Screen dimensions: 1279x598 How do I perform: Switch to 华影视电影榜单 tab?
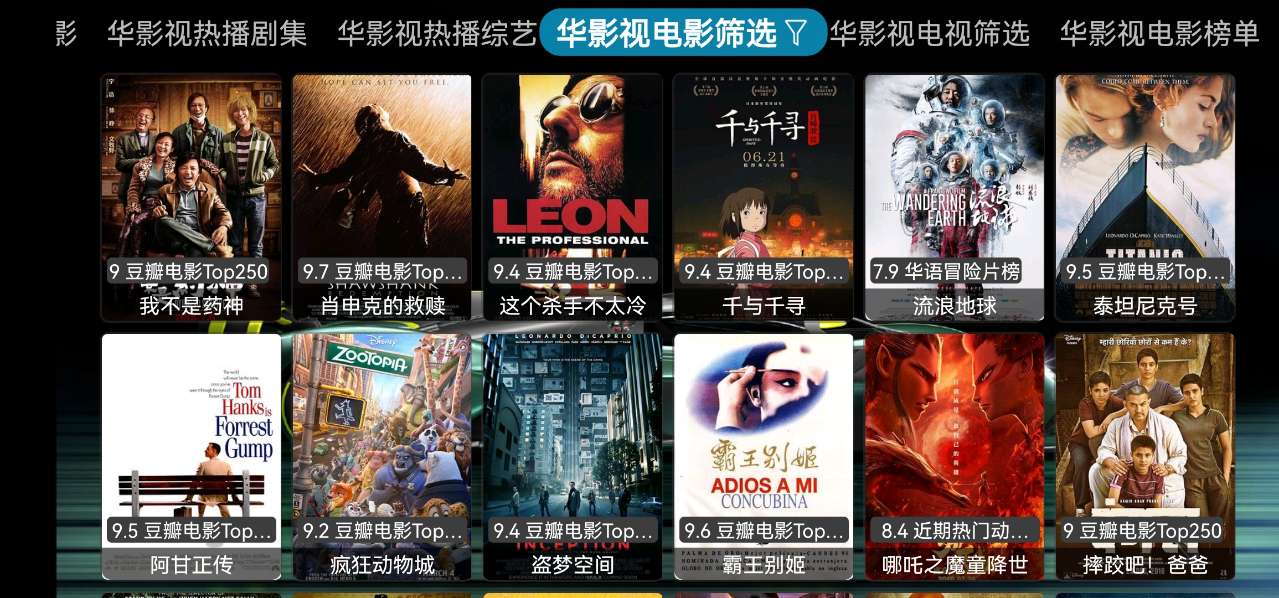tap(1159, 34)
